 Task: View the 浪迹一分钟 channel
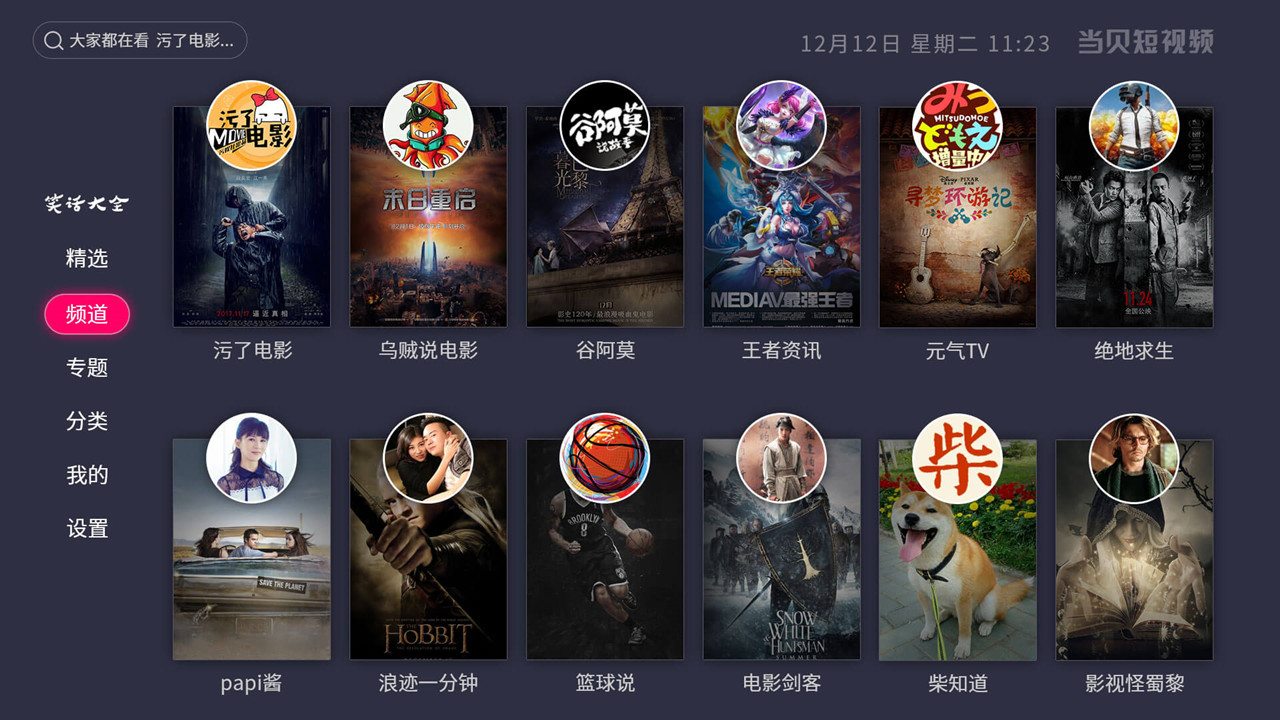[428, 560]
